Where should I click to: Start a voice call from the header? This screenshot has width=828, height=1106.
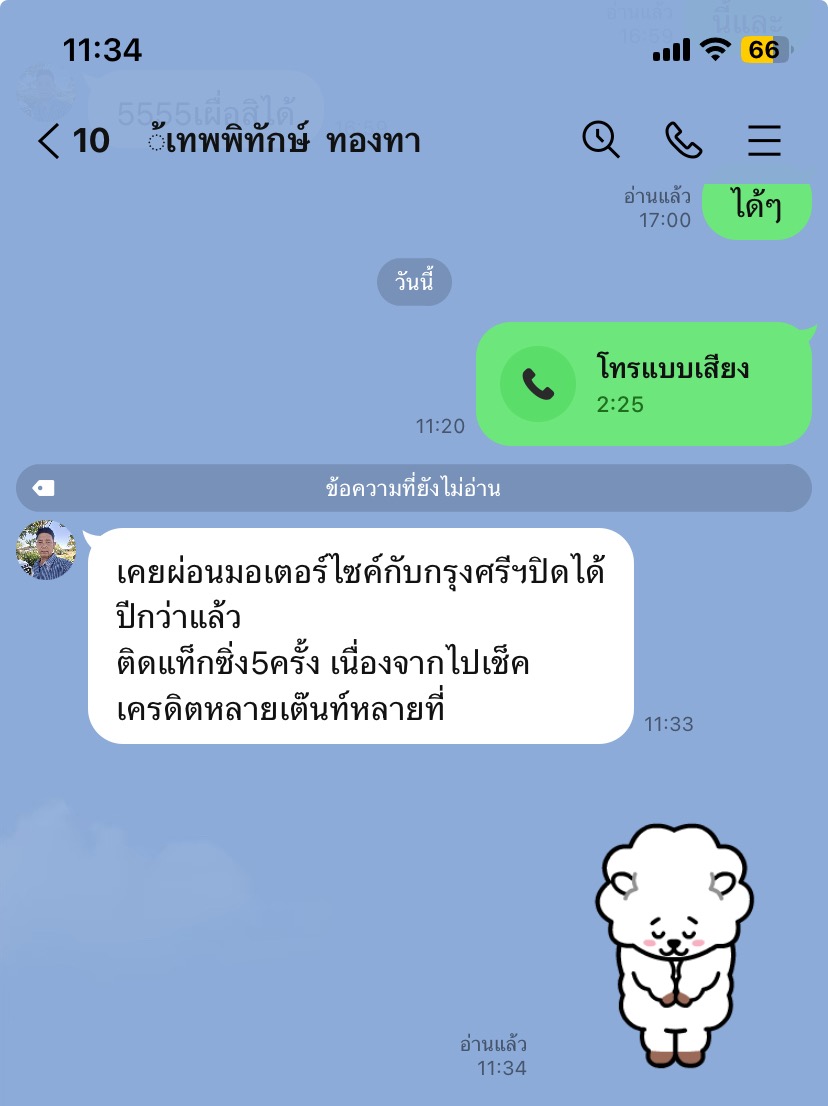683,141
